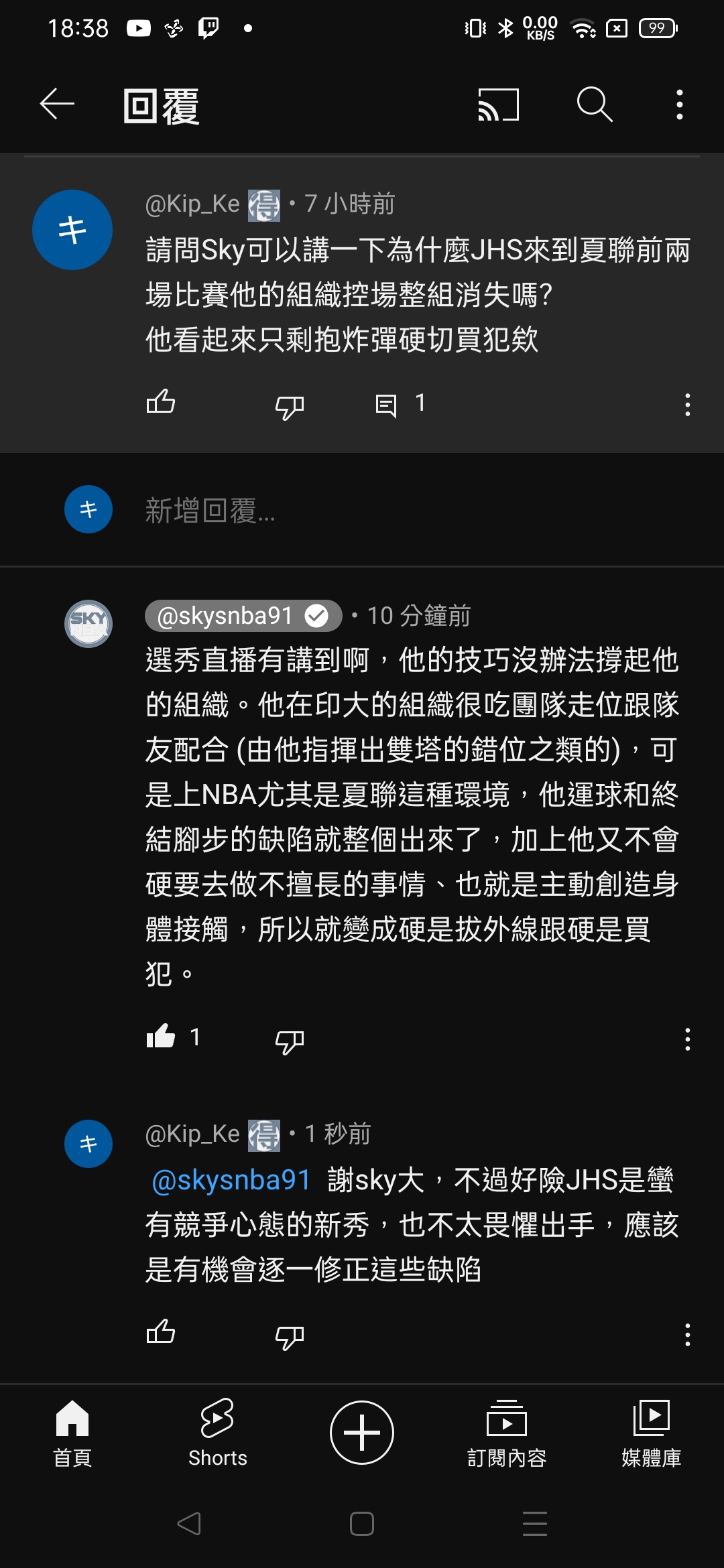Tap the reply icon on @Kip_Ke's top comment
724x1568 pixels.
click(x=386, y=405)
